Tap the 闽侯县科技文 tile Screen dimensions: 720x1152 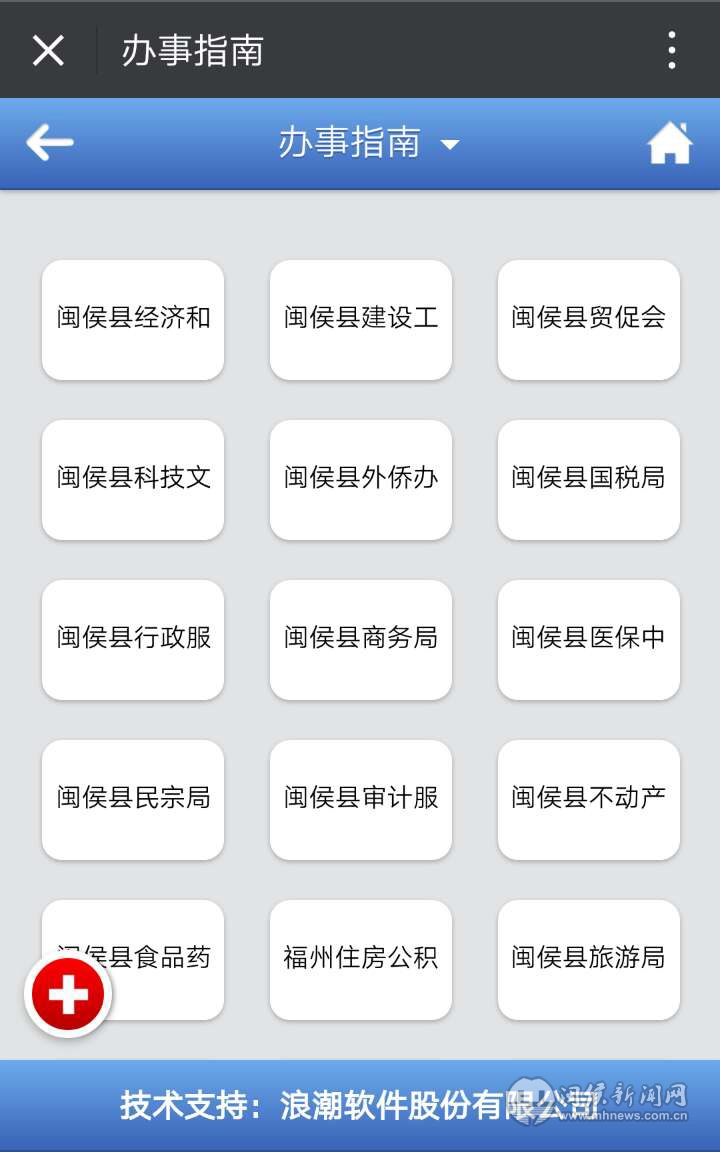pos(133,480)
